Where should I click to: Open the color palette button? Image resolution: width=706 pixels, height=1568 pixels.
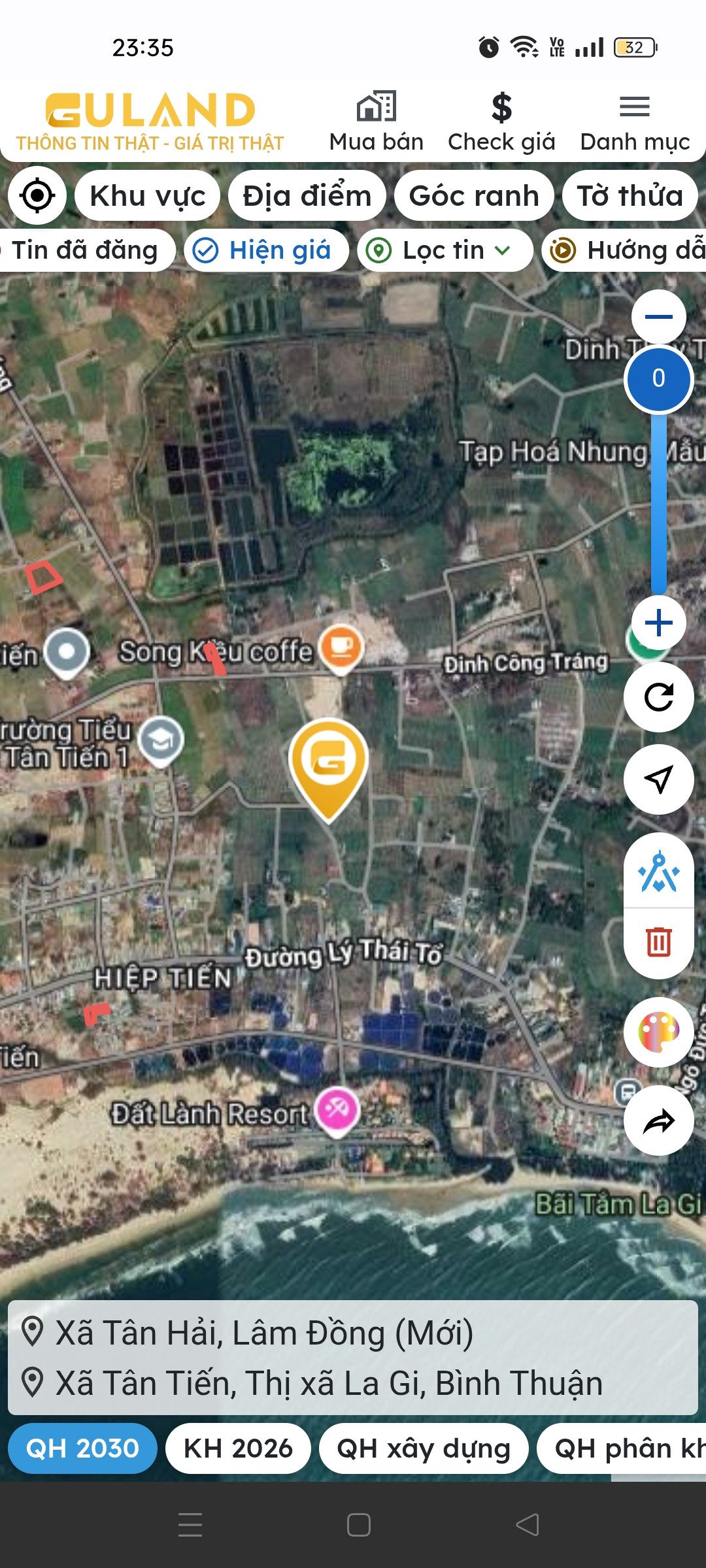click(659, 1032)
